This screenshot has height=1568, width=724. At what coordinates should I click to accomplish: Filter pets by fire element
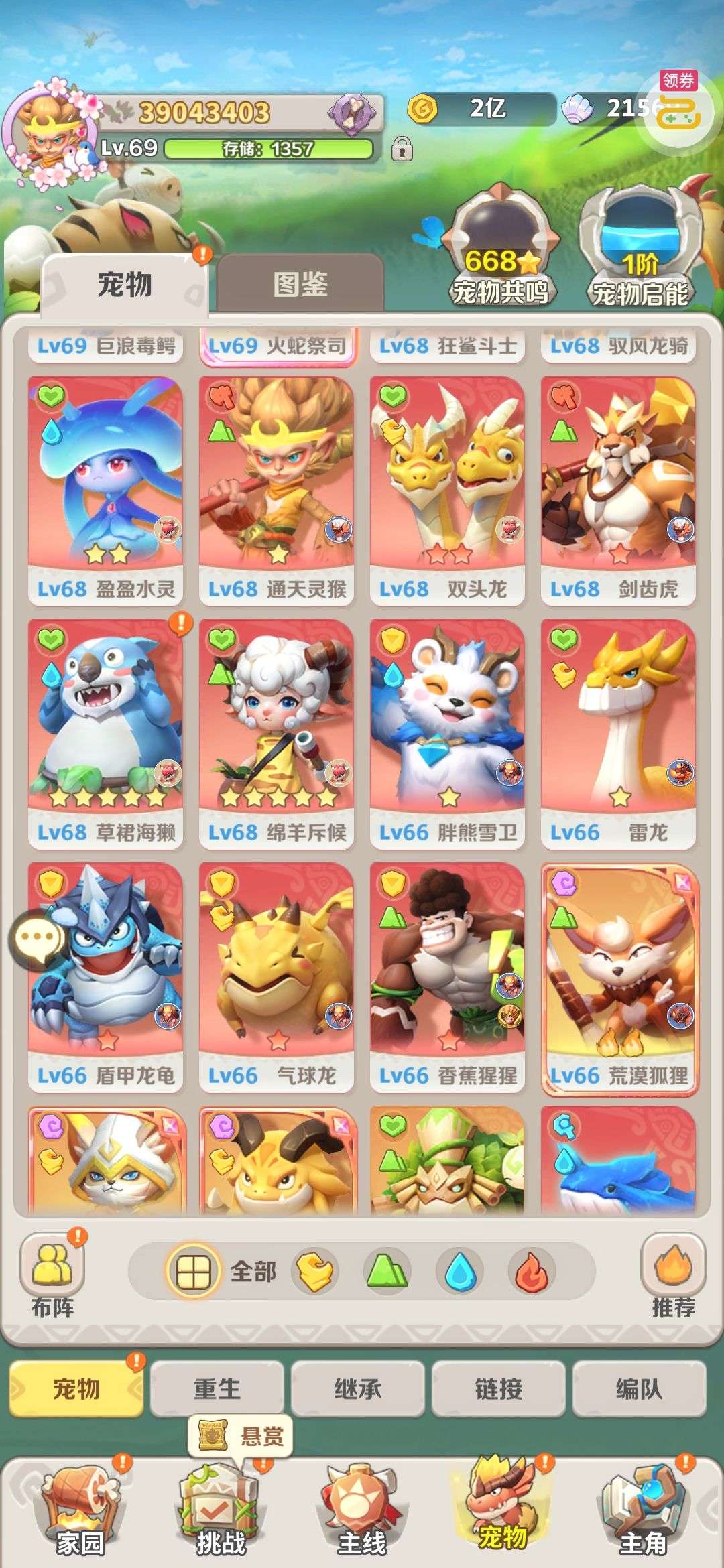coord(532,1271)
